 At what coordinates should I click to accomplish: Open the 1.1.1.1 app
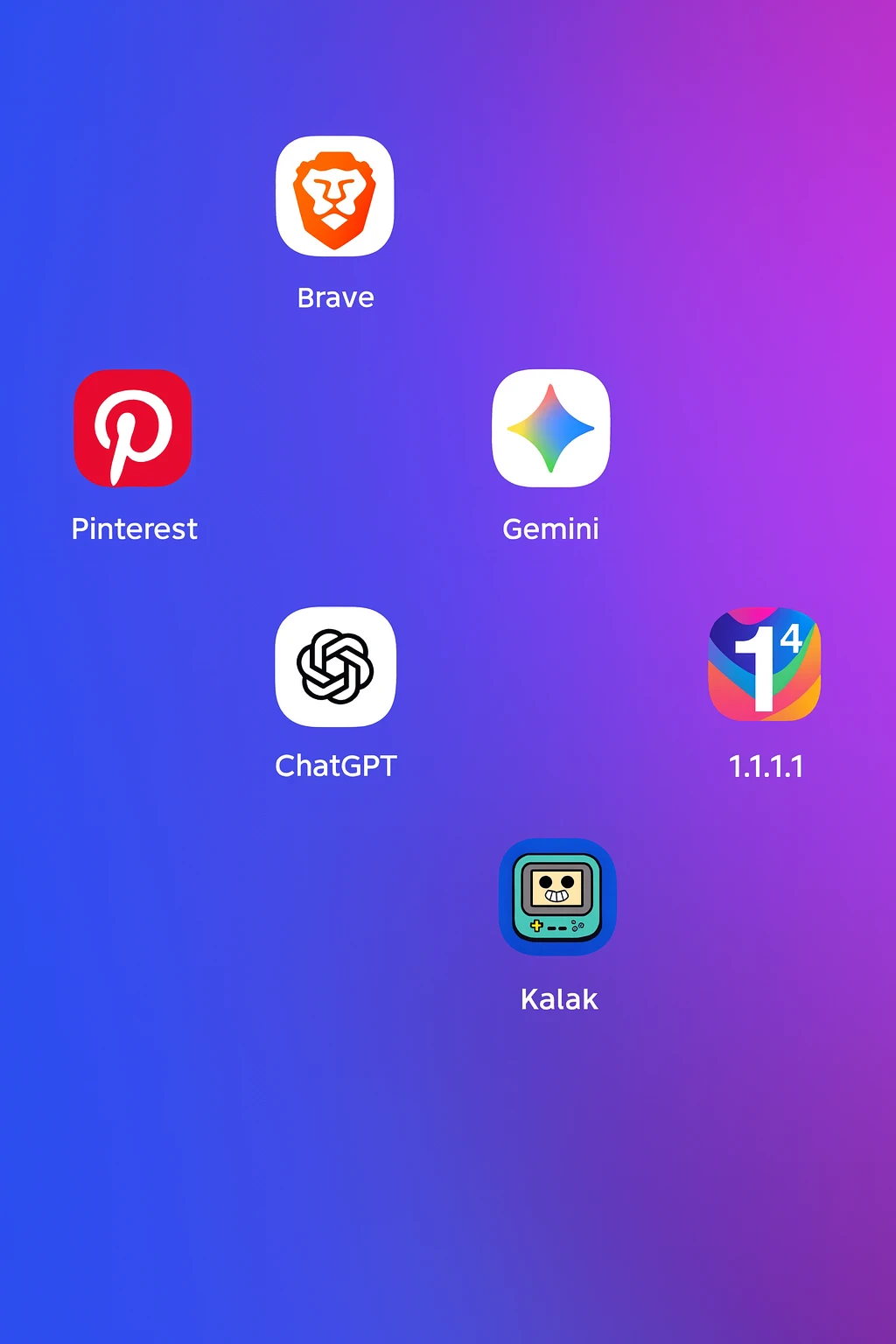[x=764, y=665]
